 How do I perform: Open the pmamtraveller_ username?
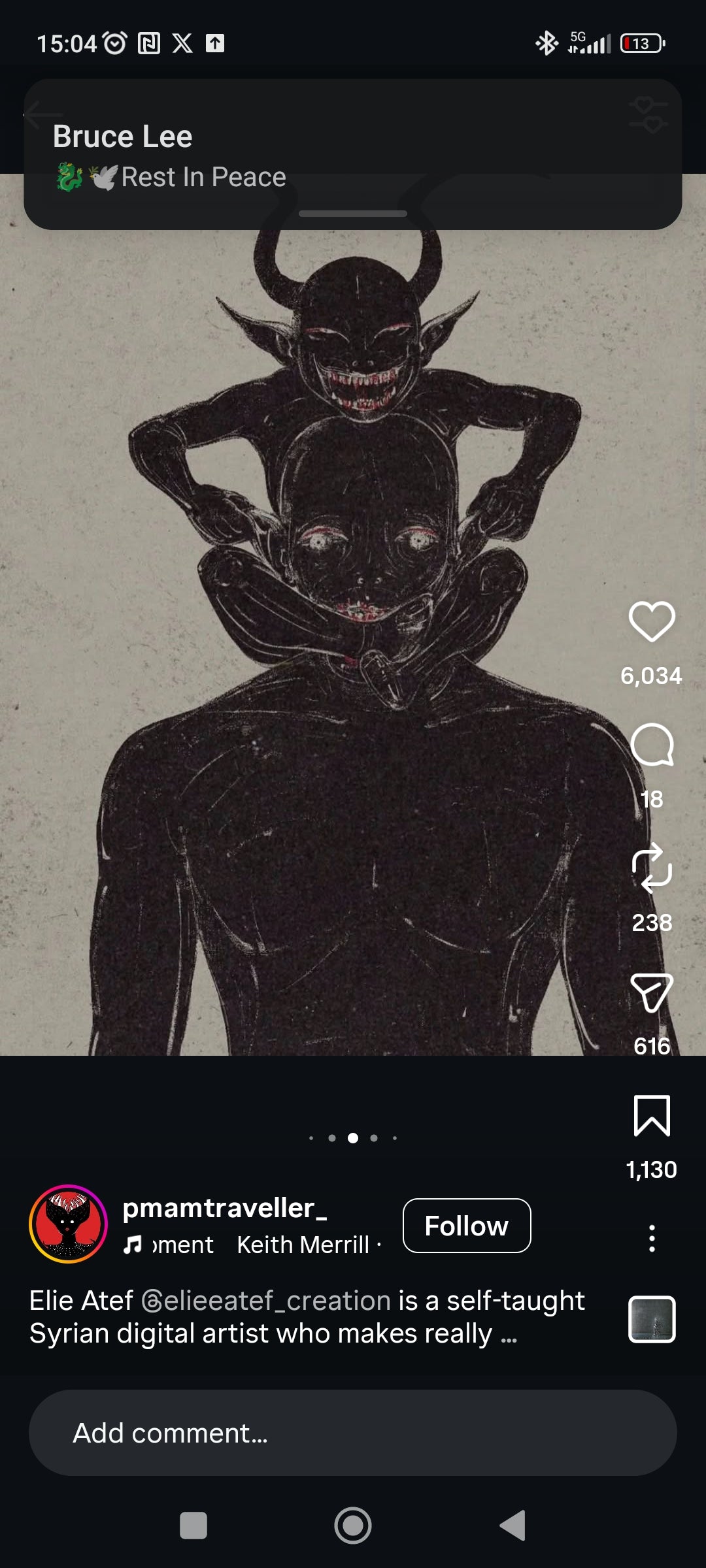coord(224,1208)
